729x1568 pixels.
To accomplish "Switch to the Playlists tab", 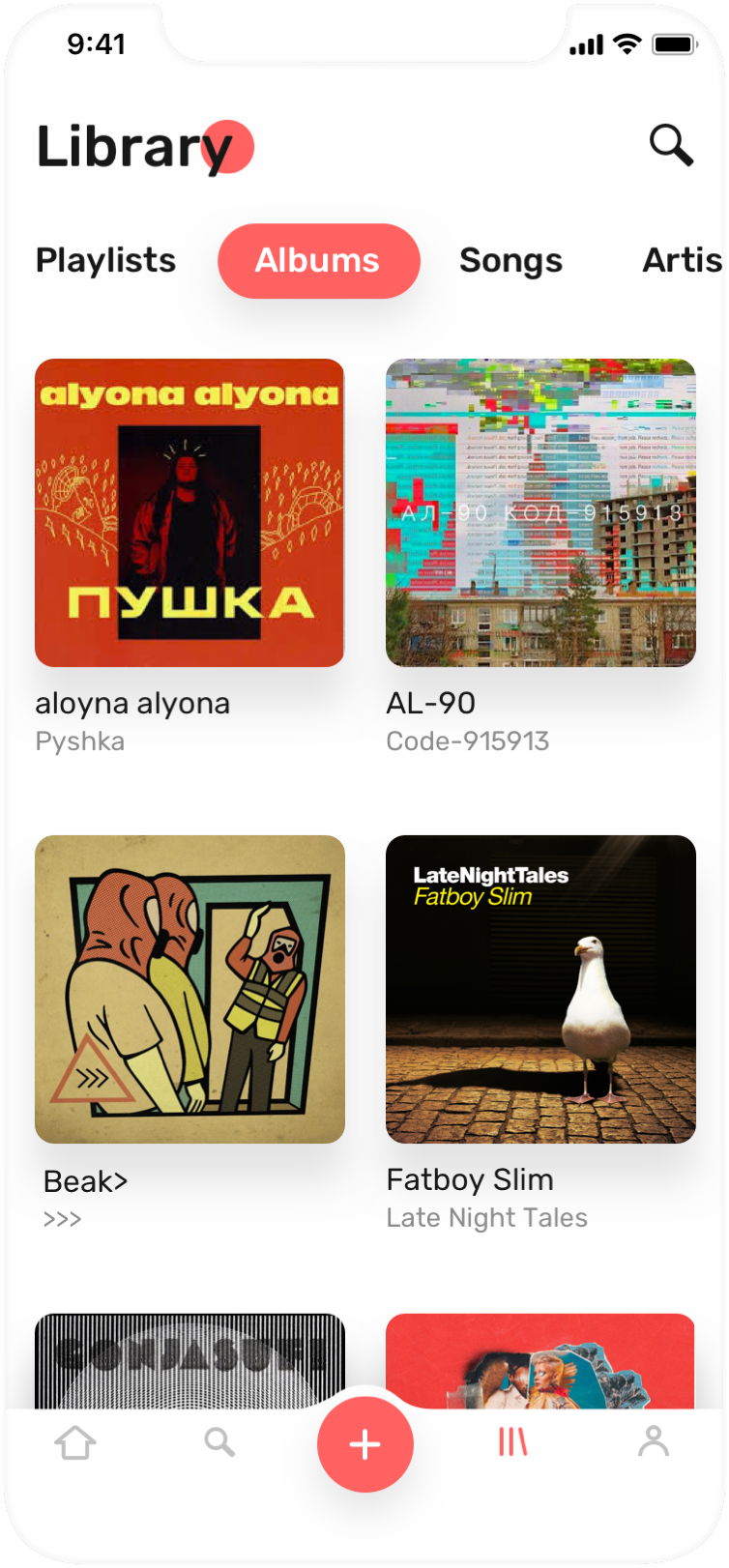I will pos(105,261).
